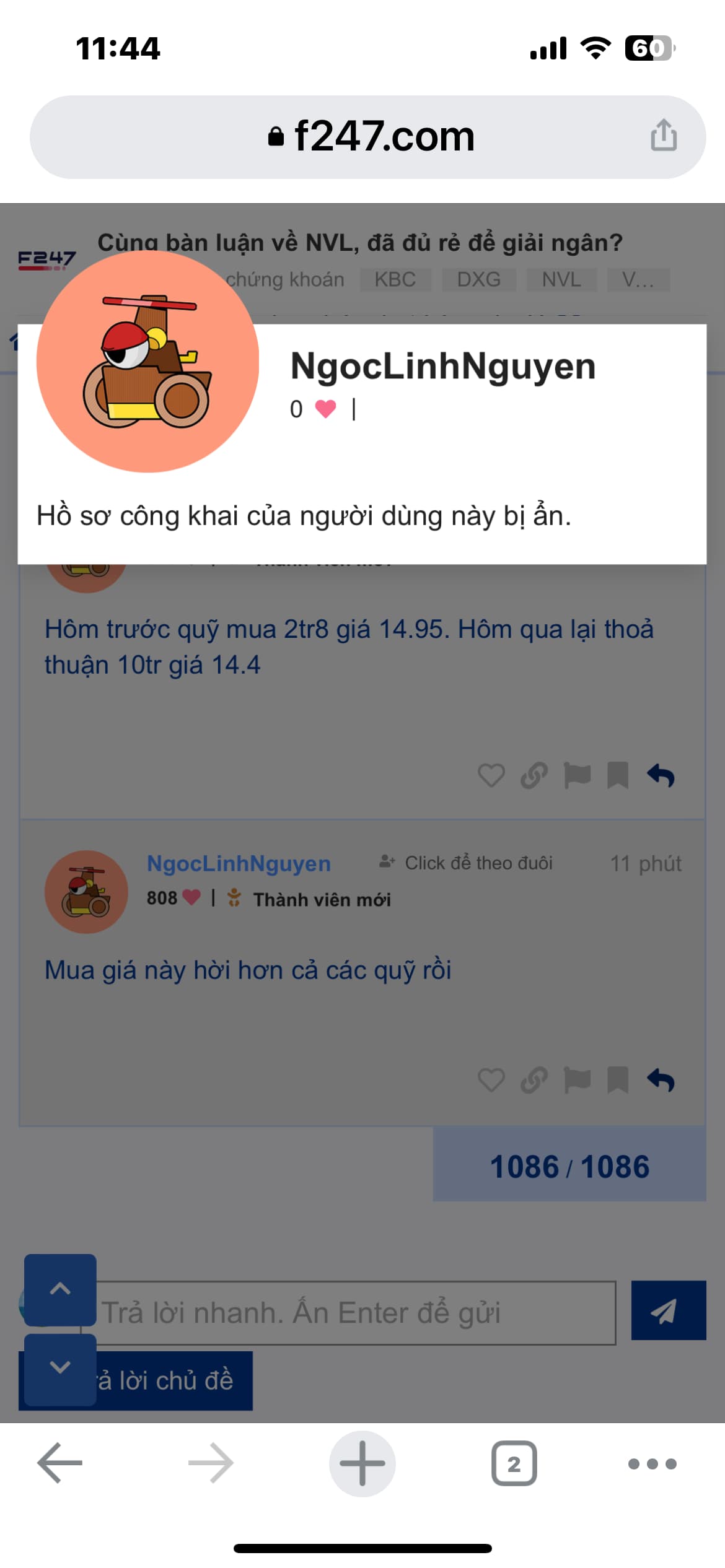Open NgocLinhNguyen's username link on the last post
Screen dimensions: 725x1568
pos(239,863)
